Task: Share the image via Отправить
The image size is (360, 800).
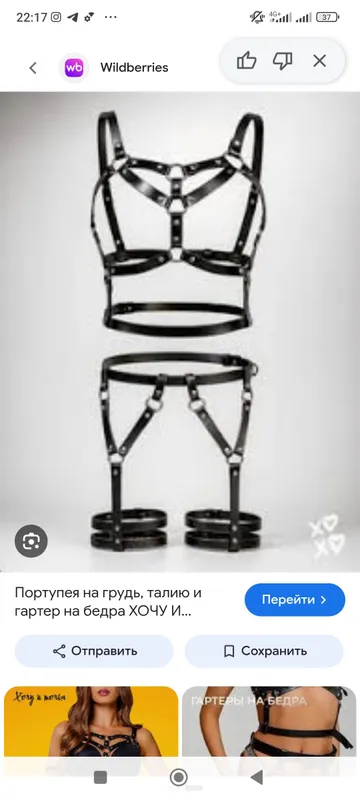Action: (x=94, y=651)
